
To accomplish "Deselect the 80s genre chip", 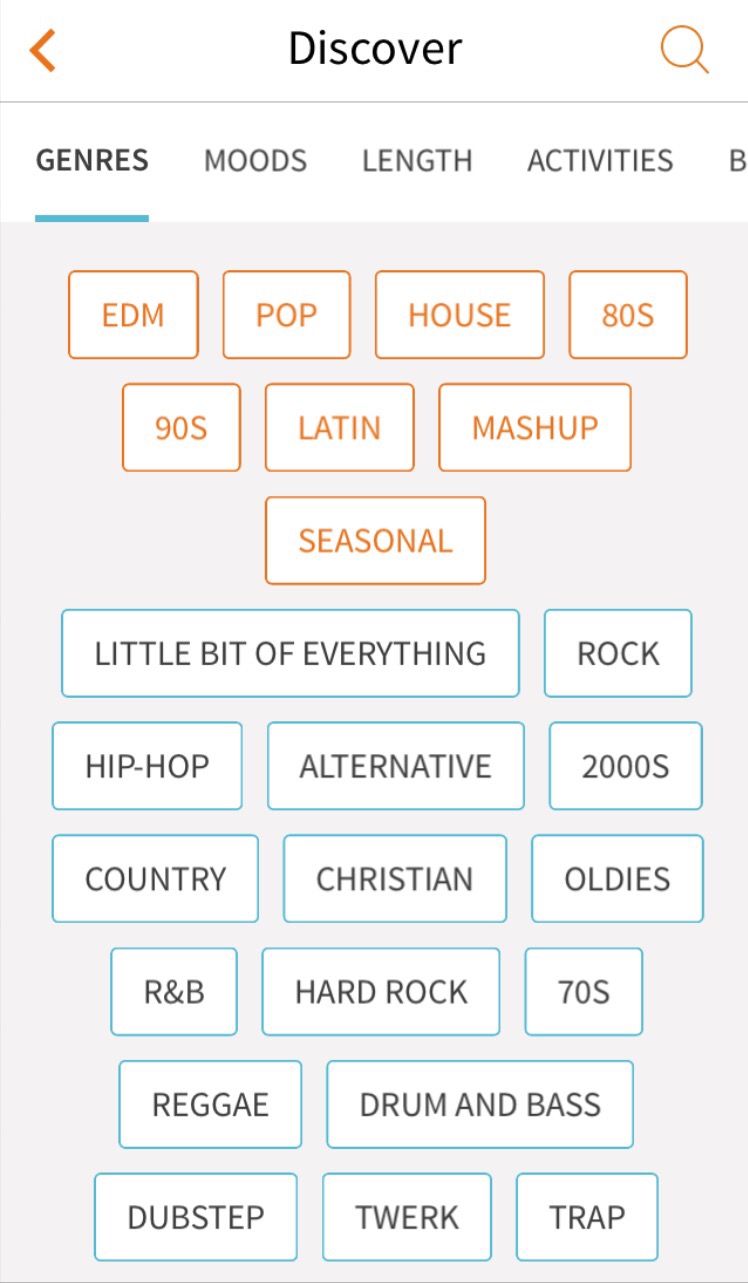I will [628, 315].
